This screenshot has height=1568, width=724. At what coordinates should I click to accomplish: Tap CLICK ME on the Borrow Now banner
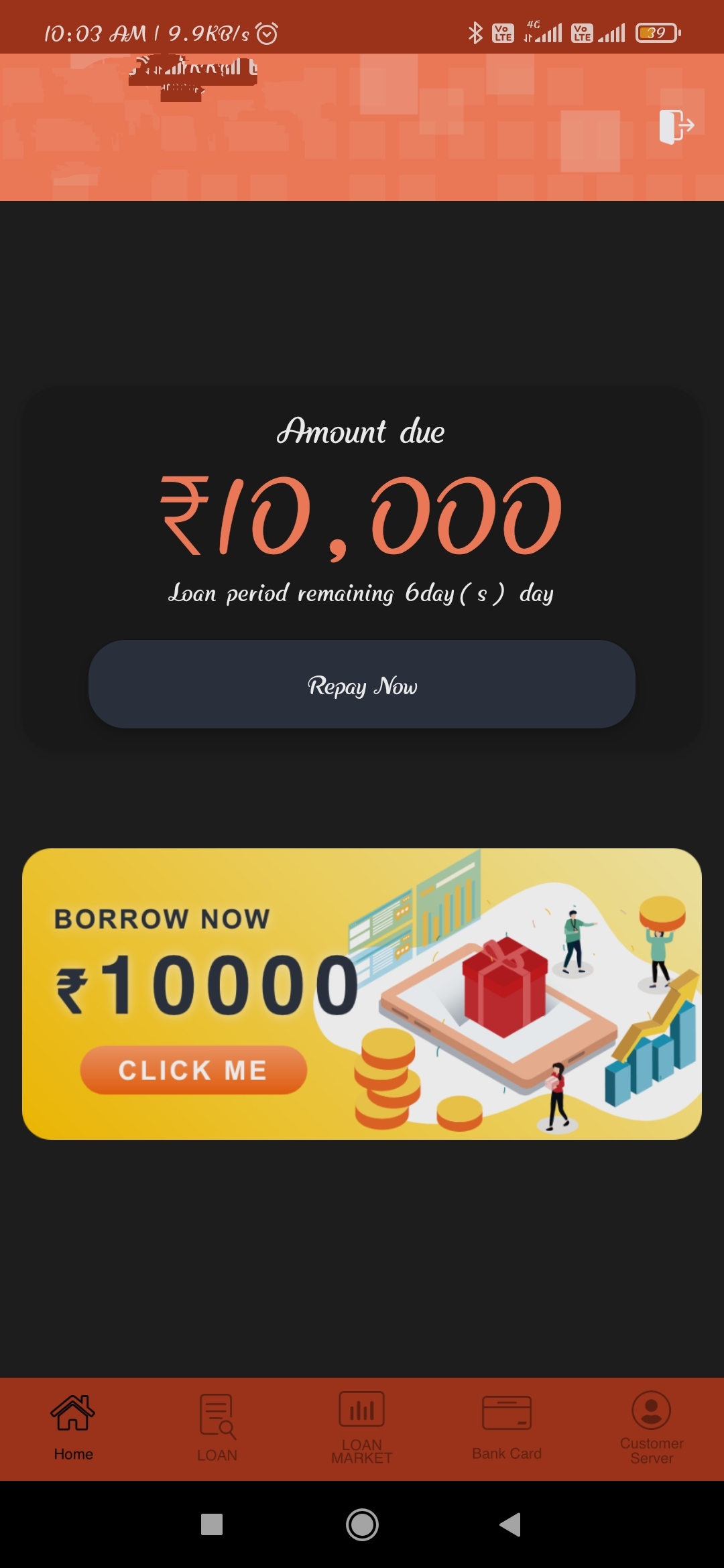(193, 1070)
